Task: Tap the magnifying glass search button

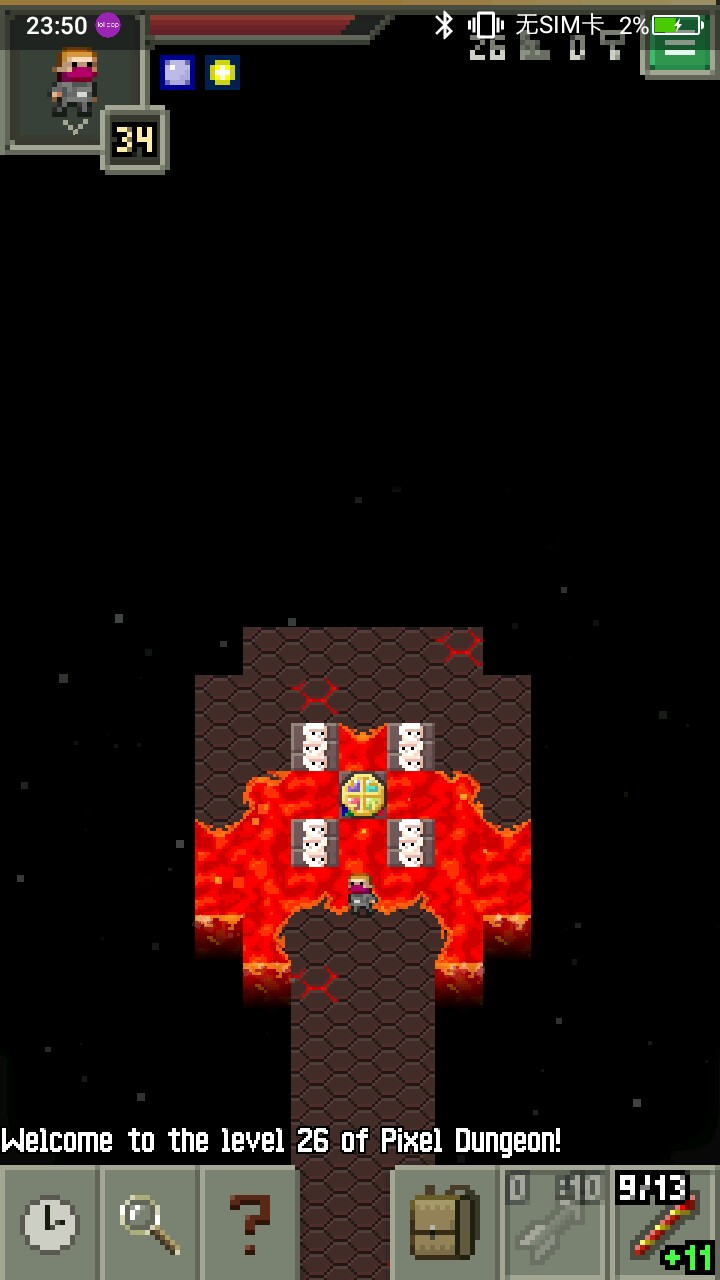Action: click(150, 1224)
